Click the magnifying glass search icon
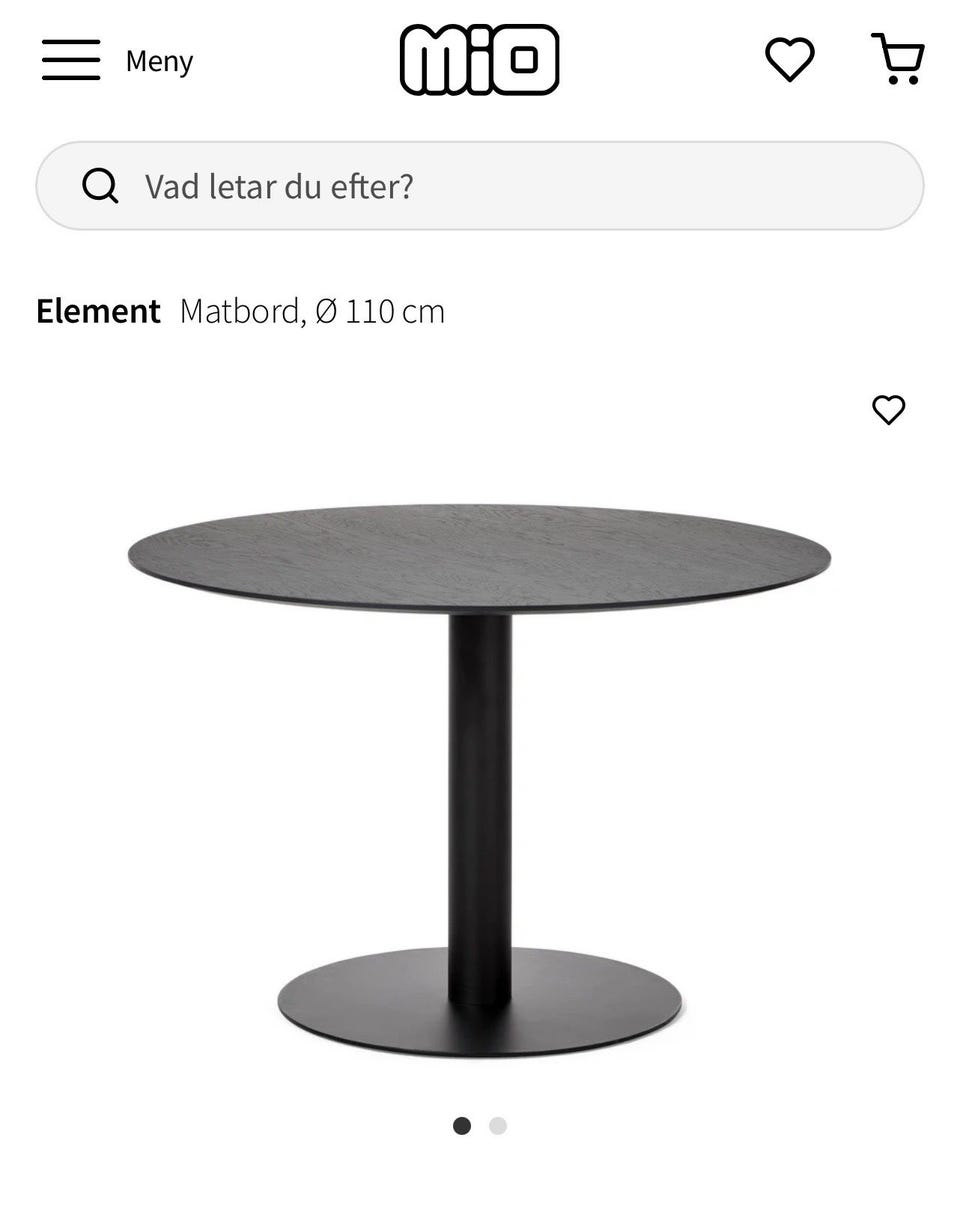This screenshot has height=1221, width=960. pyautogui.click(x=99, y=186)
